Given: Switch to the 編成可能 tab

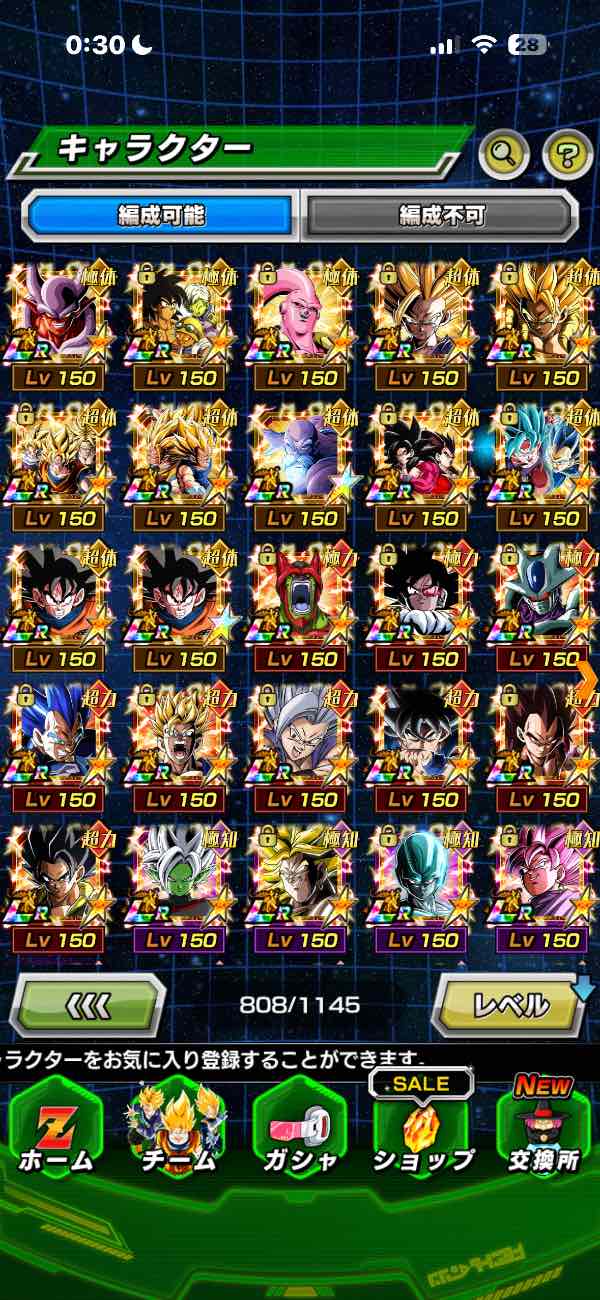Looking at the screenshot, I should pyautogui.click(x=161, y=215).
